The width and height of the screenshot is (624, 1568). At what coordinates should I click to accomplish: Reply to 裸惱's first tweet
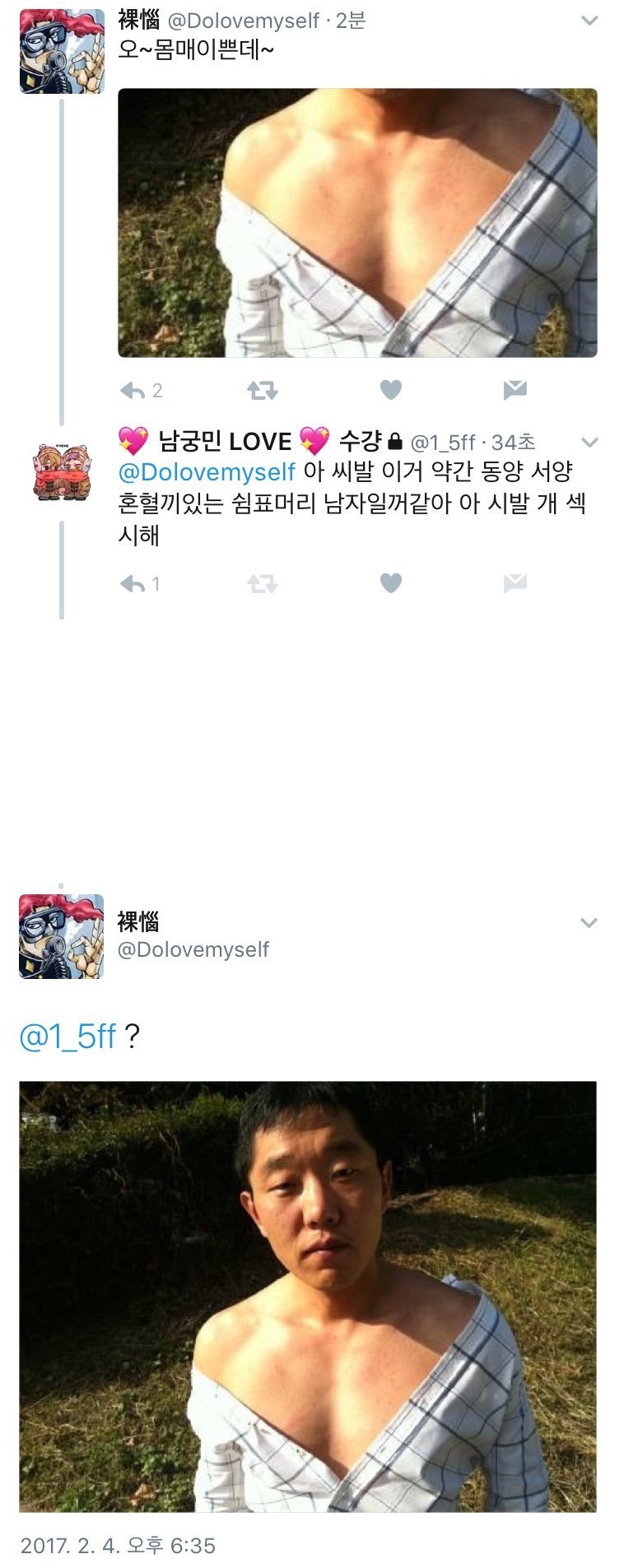click(x=133, y=390)
